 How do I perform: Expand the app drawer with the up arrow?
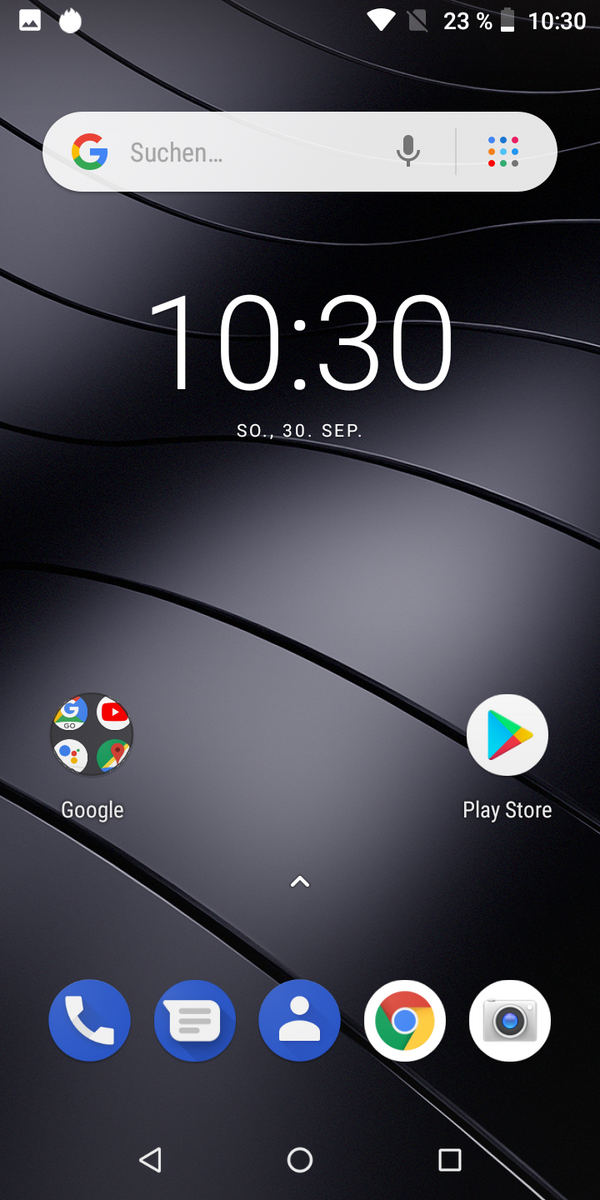(x=300, y=881)
